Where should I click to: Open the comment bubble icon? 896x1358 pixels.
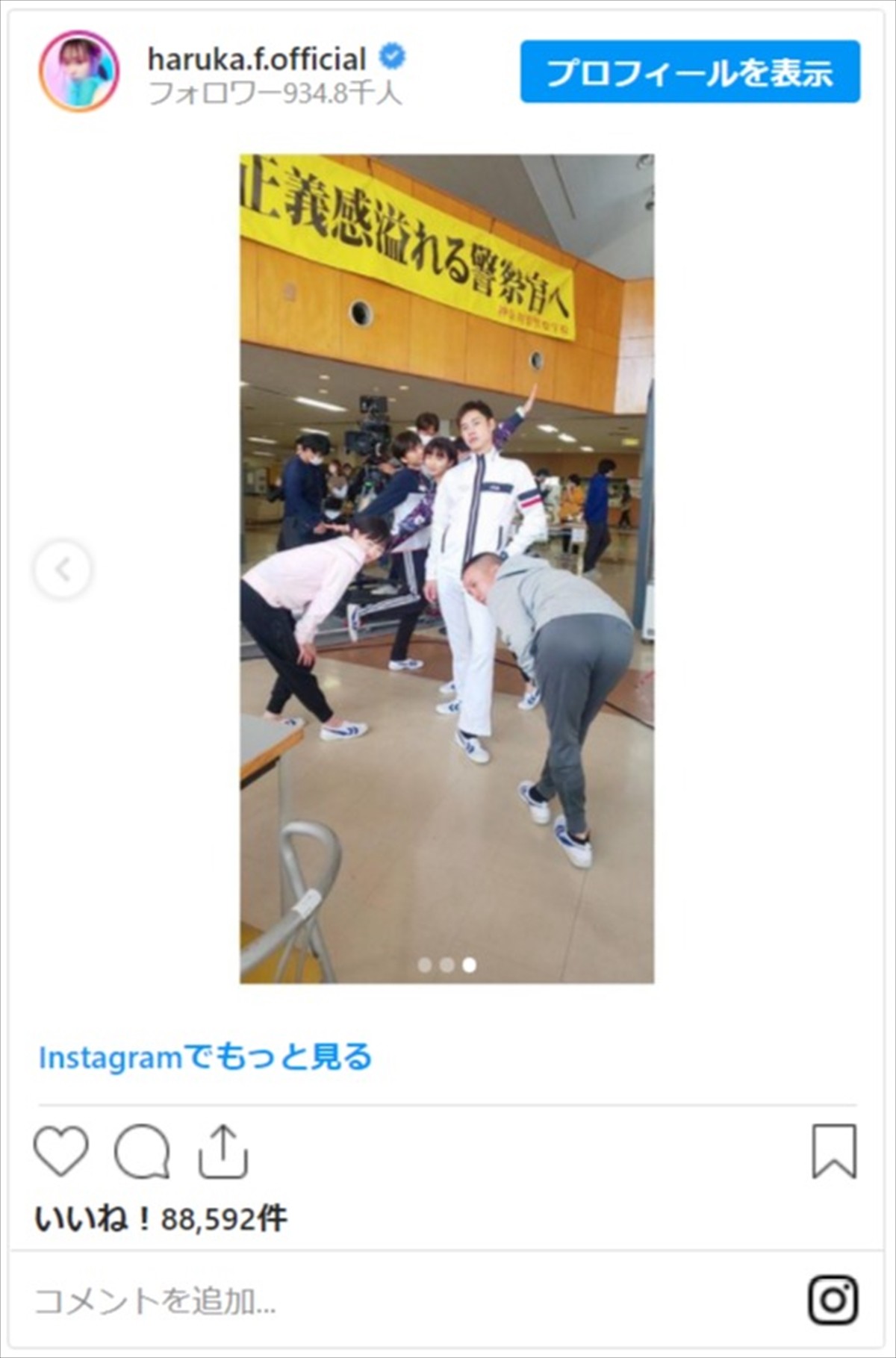tap(142, 1151)
